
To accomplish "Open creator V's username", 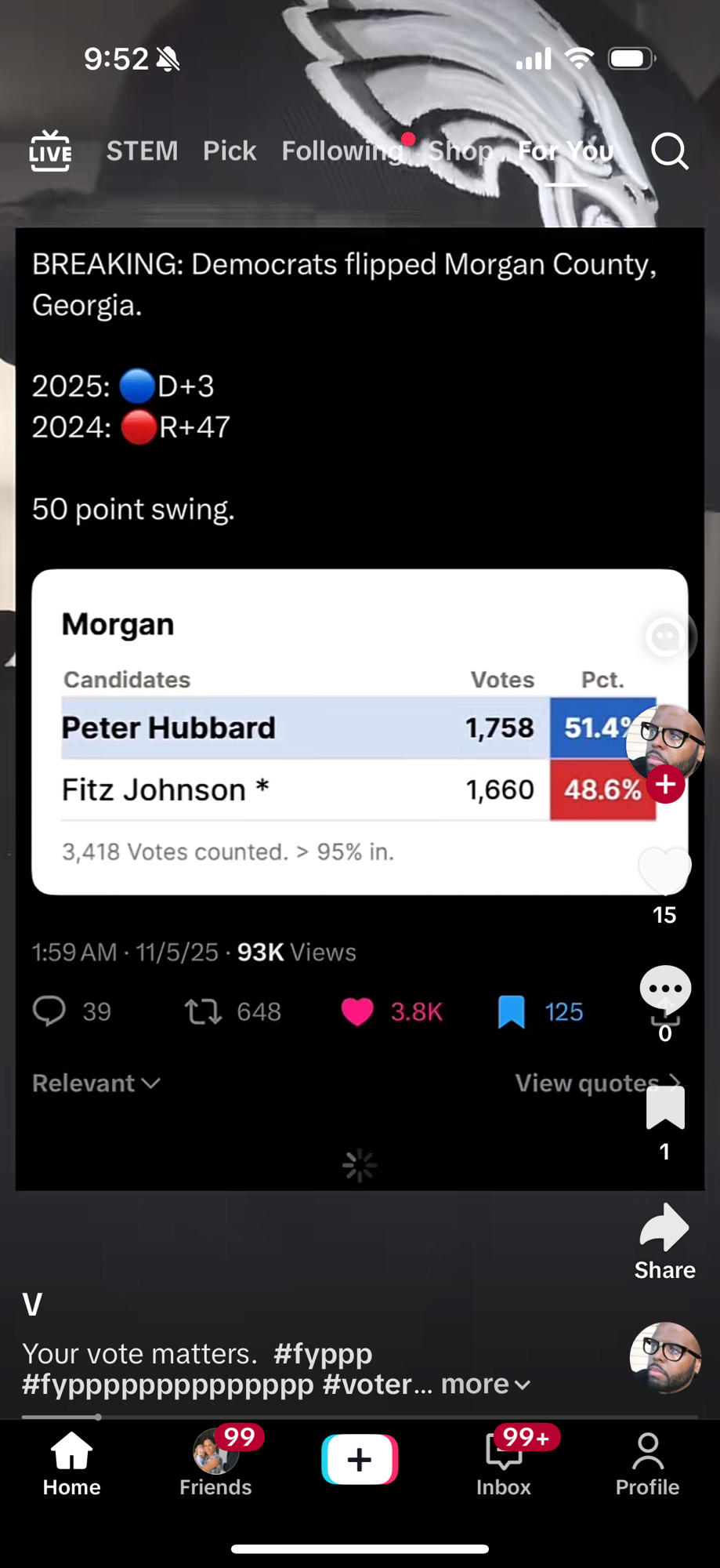I will tap(33, 1305).
